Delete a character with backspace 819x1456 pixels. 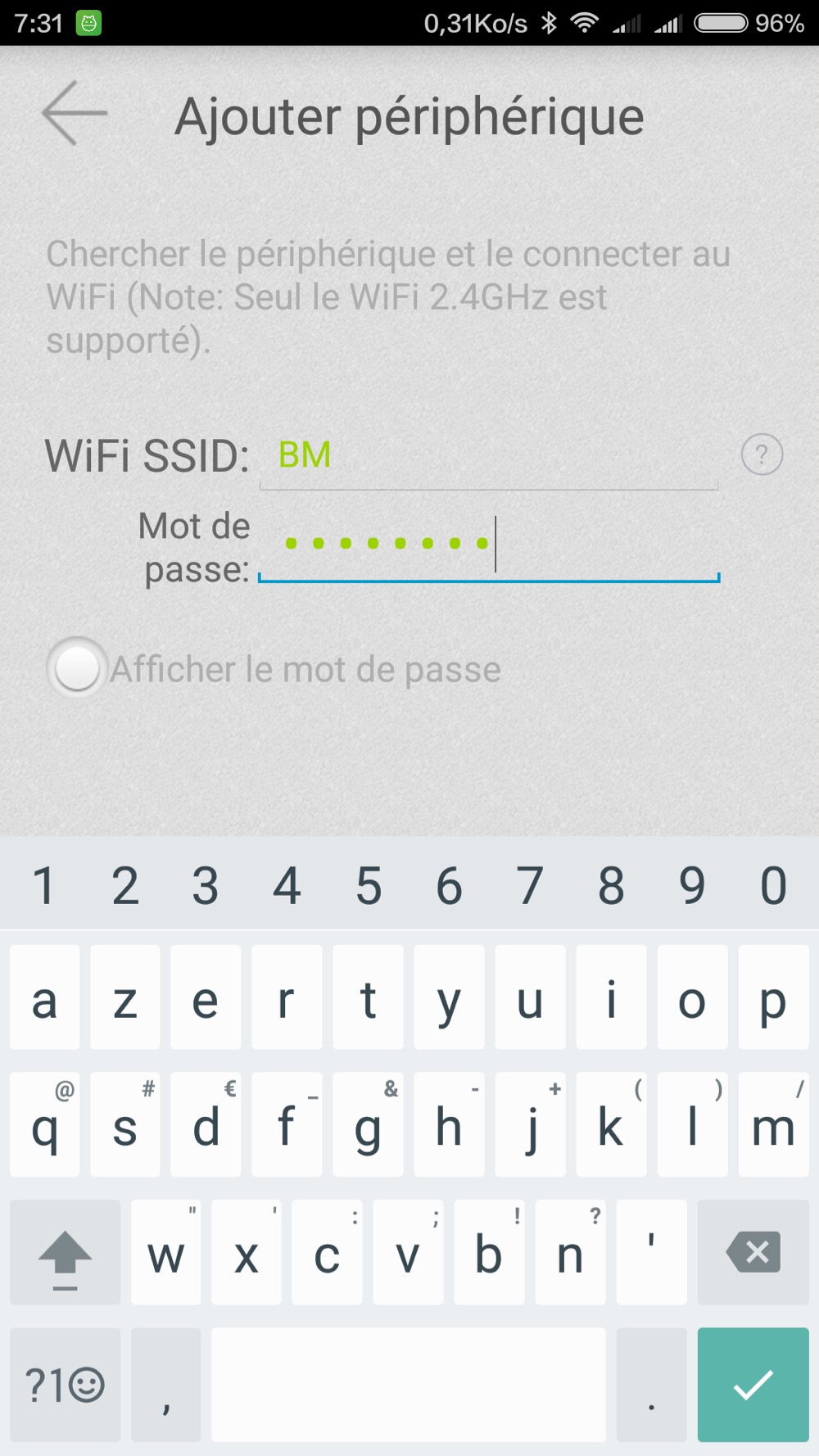pyautogui.click(x=753, y=1252)
